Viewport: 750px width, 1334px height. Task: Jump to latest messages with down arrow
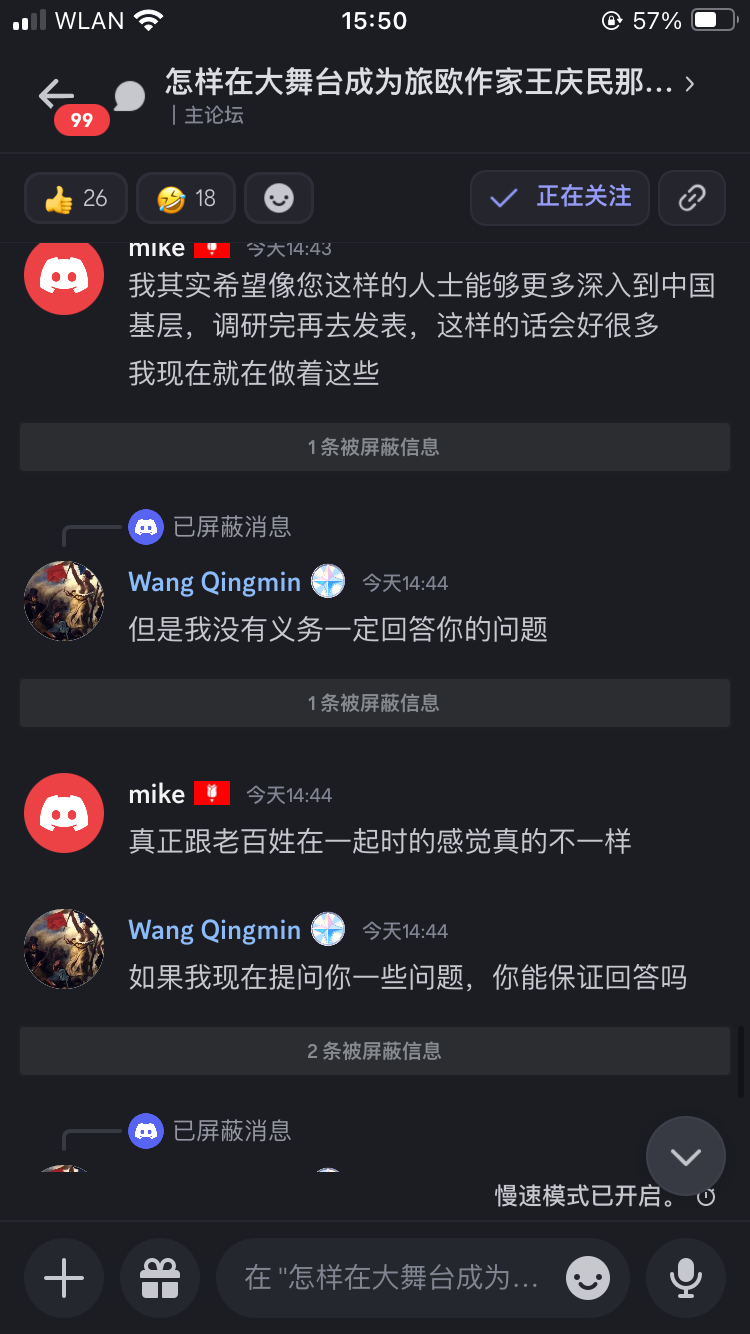click(x=686, y=1157)
